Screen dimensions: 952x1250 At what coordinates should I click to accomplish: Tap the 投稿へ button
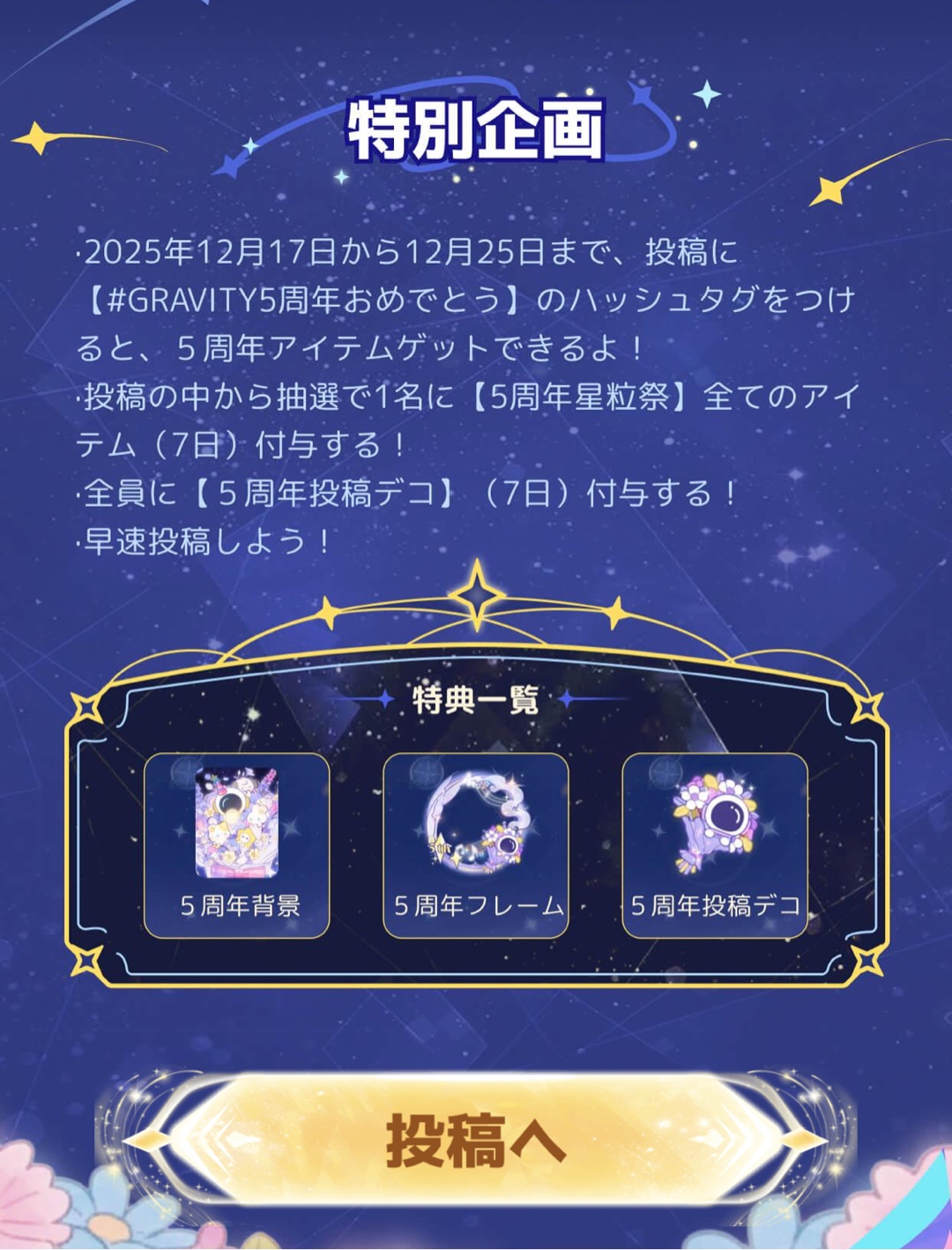pos(476,1140)
